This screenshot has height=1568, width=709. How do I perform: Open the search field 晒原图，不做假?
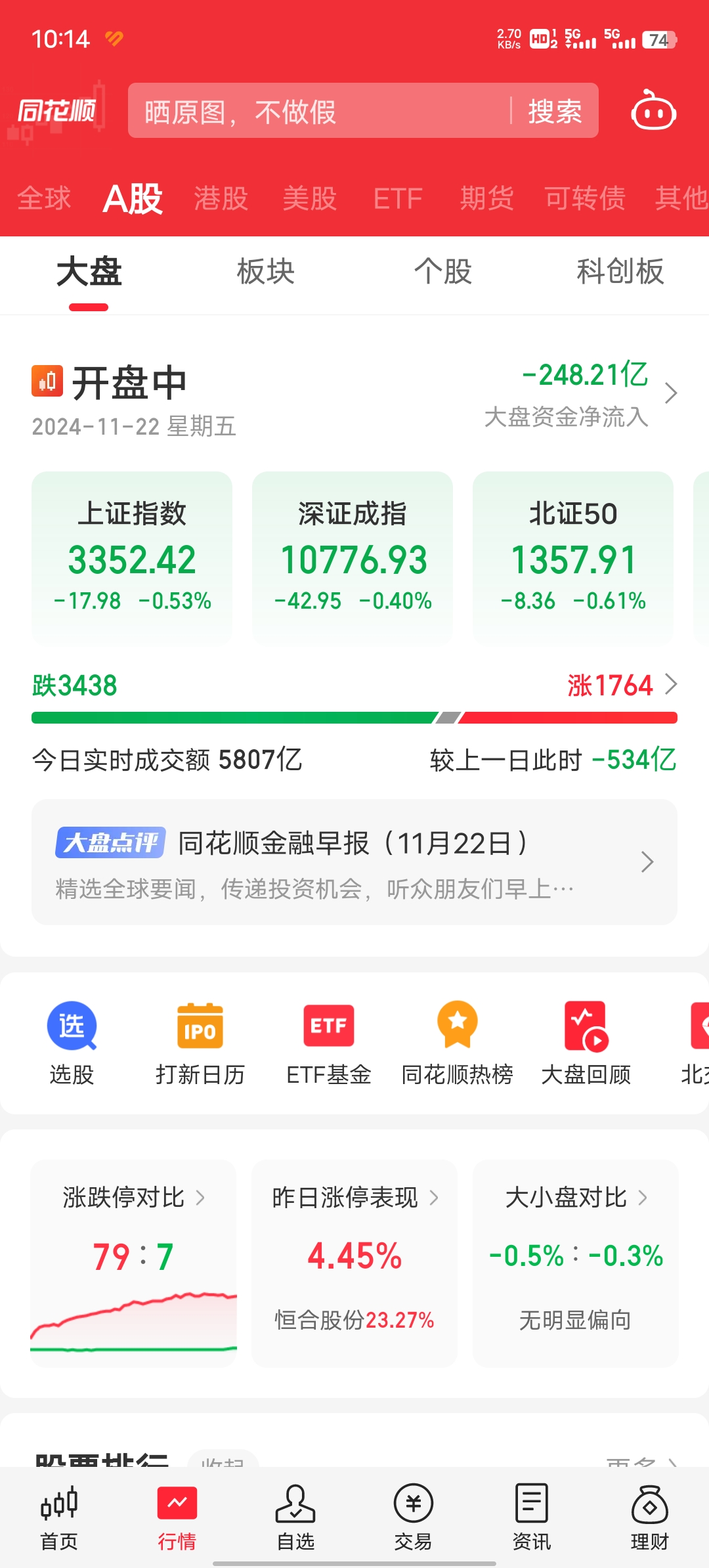(315, 111)
